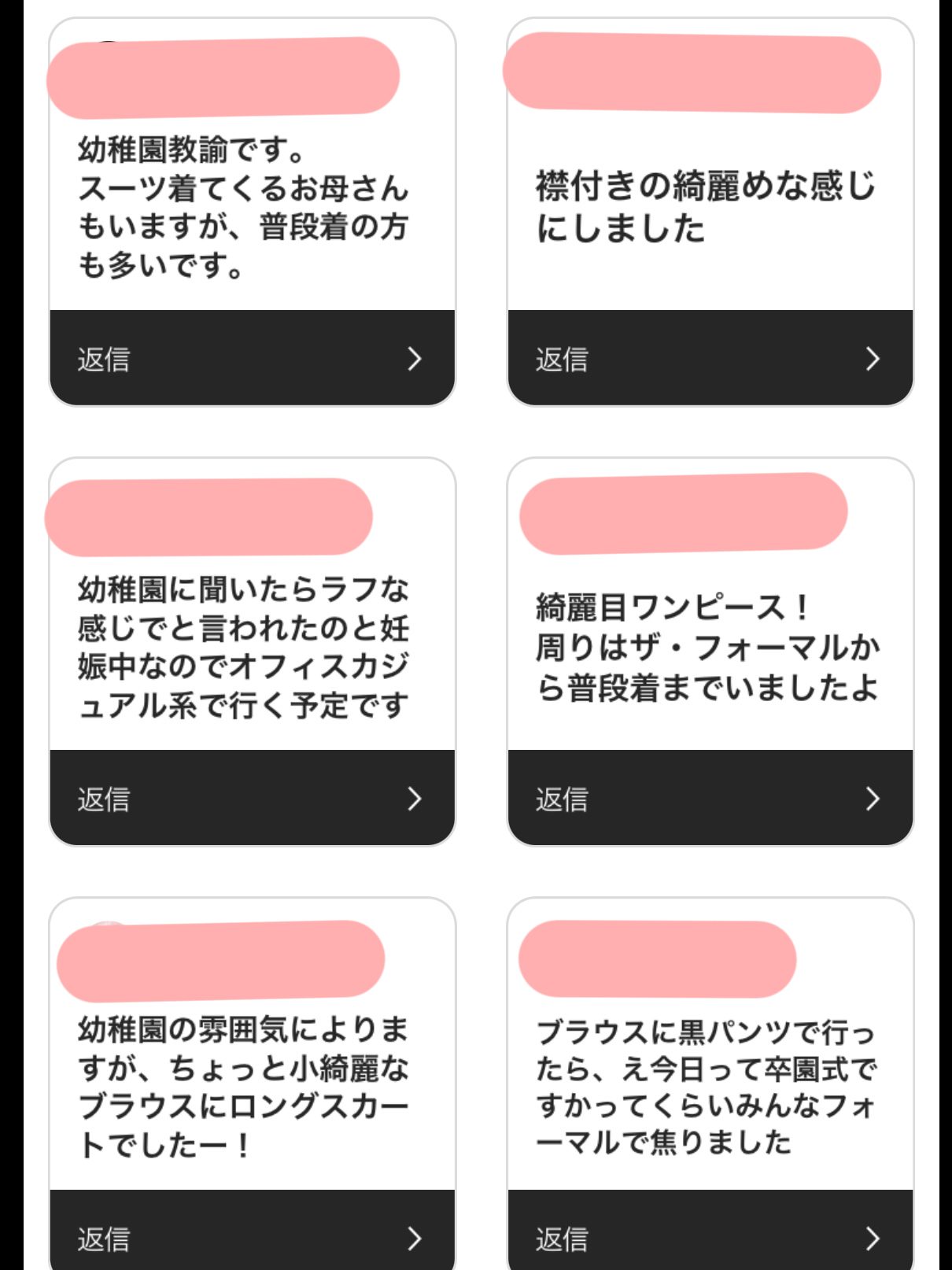952x1270 pixels.
Task: Tap 返信 under ブラウスに黒パンツ response
Action: click(710, 1237)
